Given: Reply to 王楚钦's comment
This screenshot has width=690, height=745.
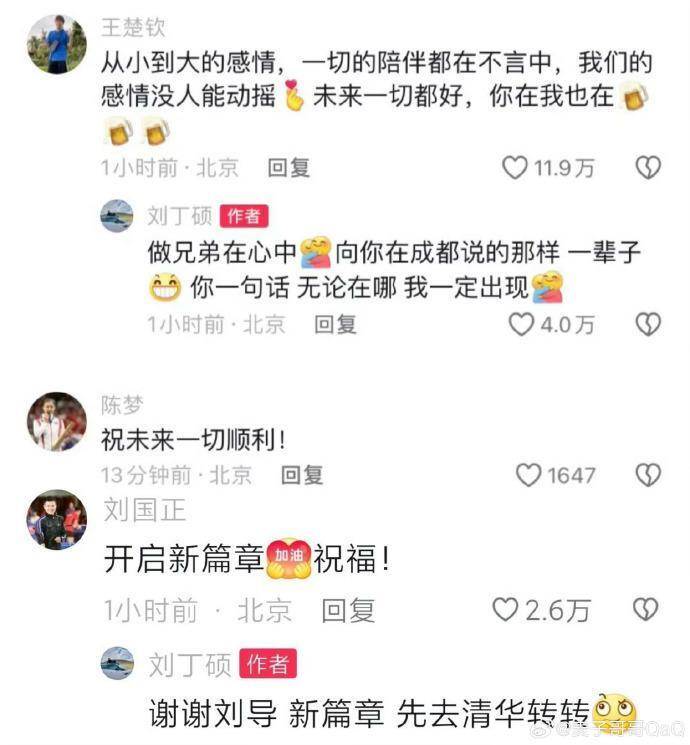Looking at the screenshot, I should 289,168.
